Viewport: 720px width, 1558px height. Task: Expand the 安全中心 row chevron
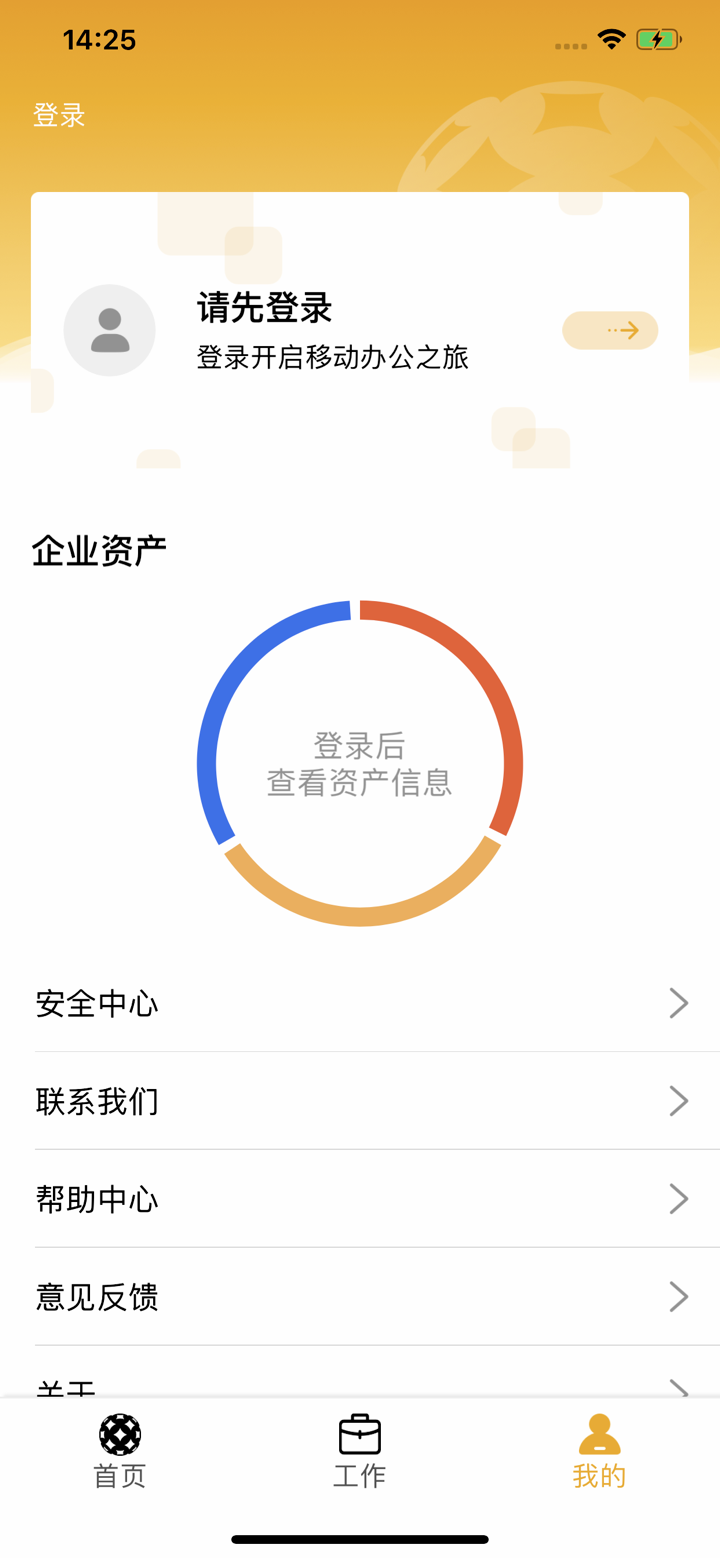coord(679,1003)
